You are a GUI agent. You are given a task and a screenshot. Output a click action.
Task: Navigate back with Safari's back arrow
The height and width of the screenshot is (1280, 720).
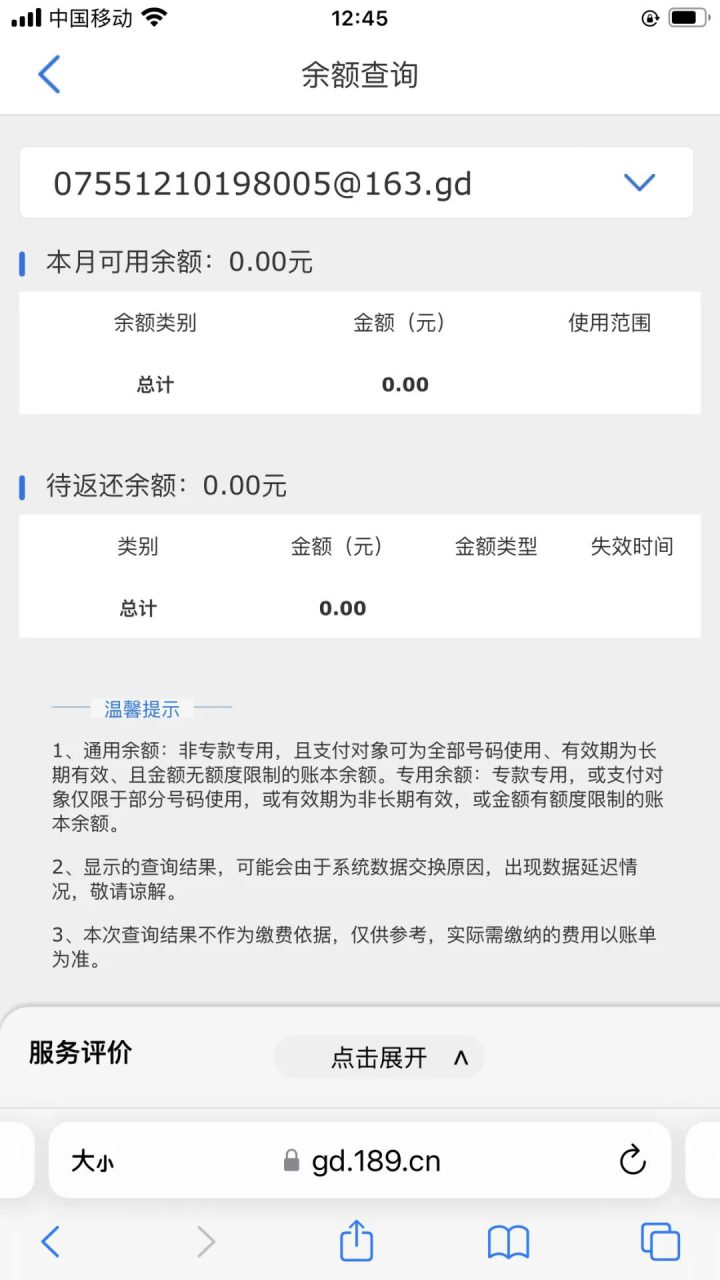50,1242
